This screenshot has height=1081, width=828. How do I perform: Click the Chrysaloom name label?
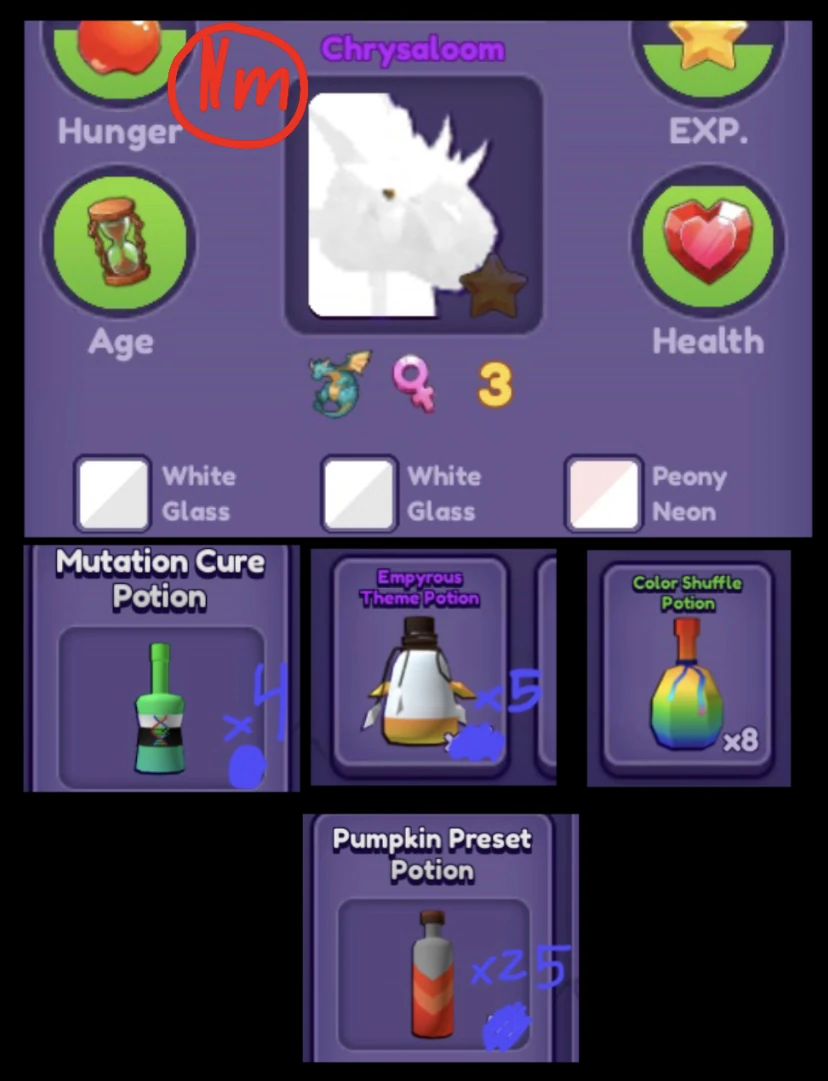pyautogui.click(x=411, y=49)
